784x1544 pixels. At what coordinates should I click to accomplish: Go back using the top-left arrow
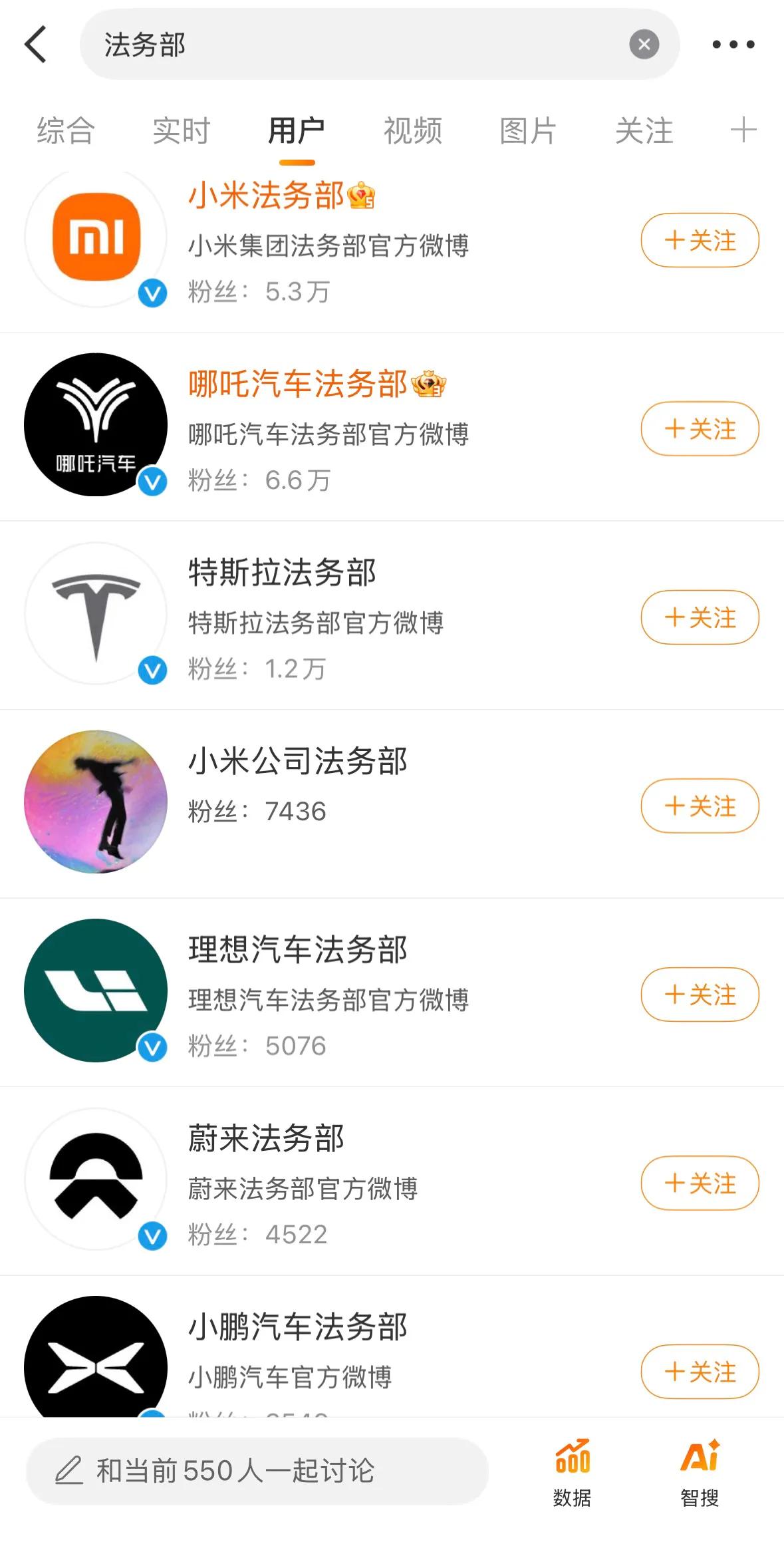point(36,45)
